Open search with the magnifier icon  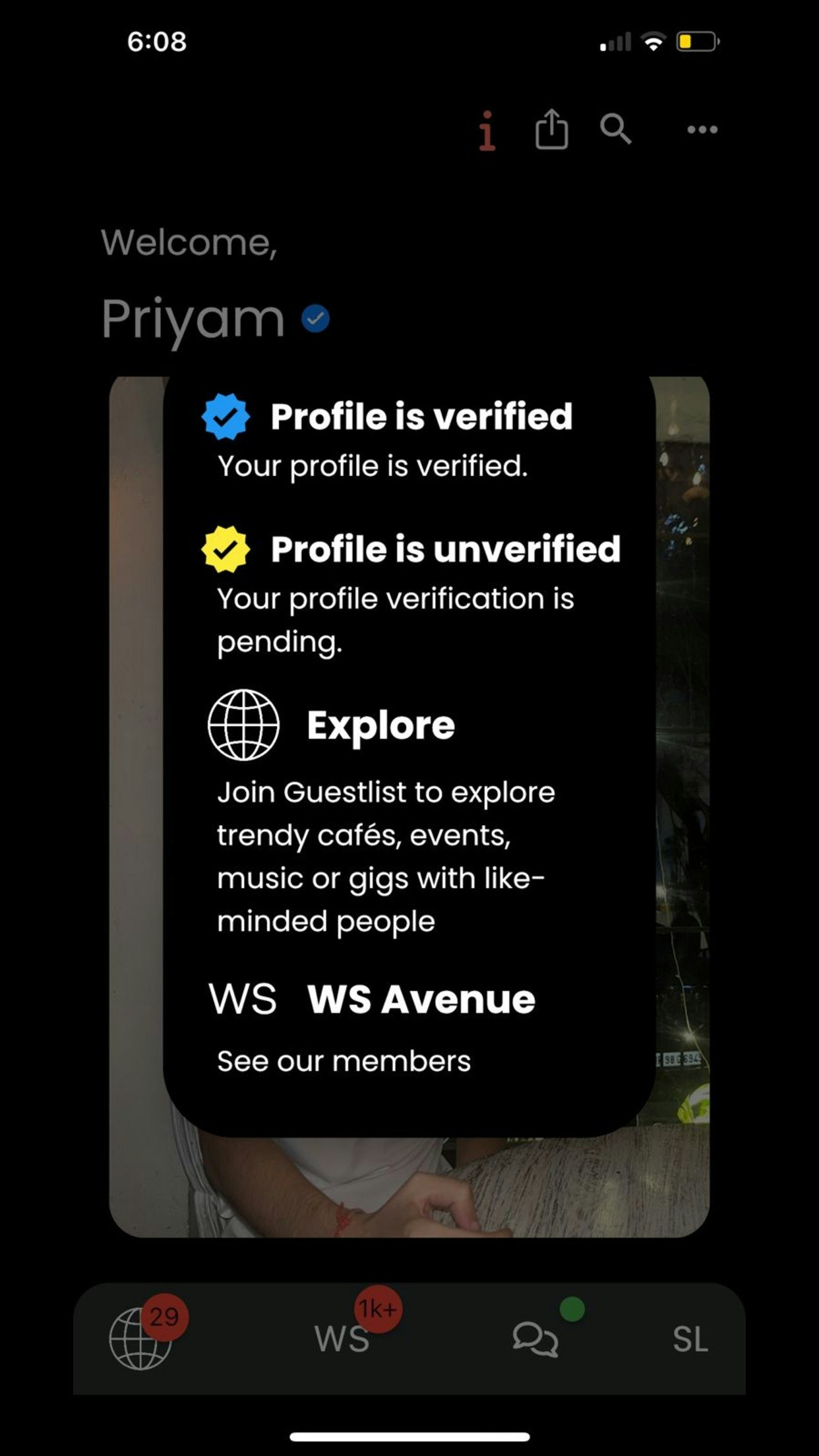click(615, 129)
